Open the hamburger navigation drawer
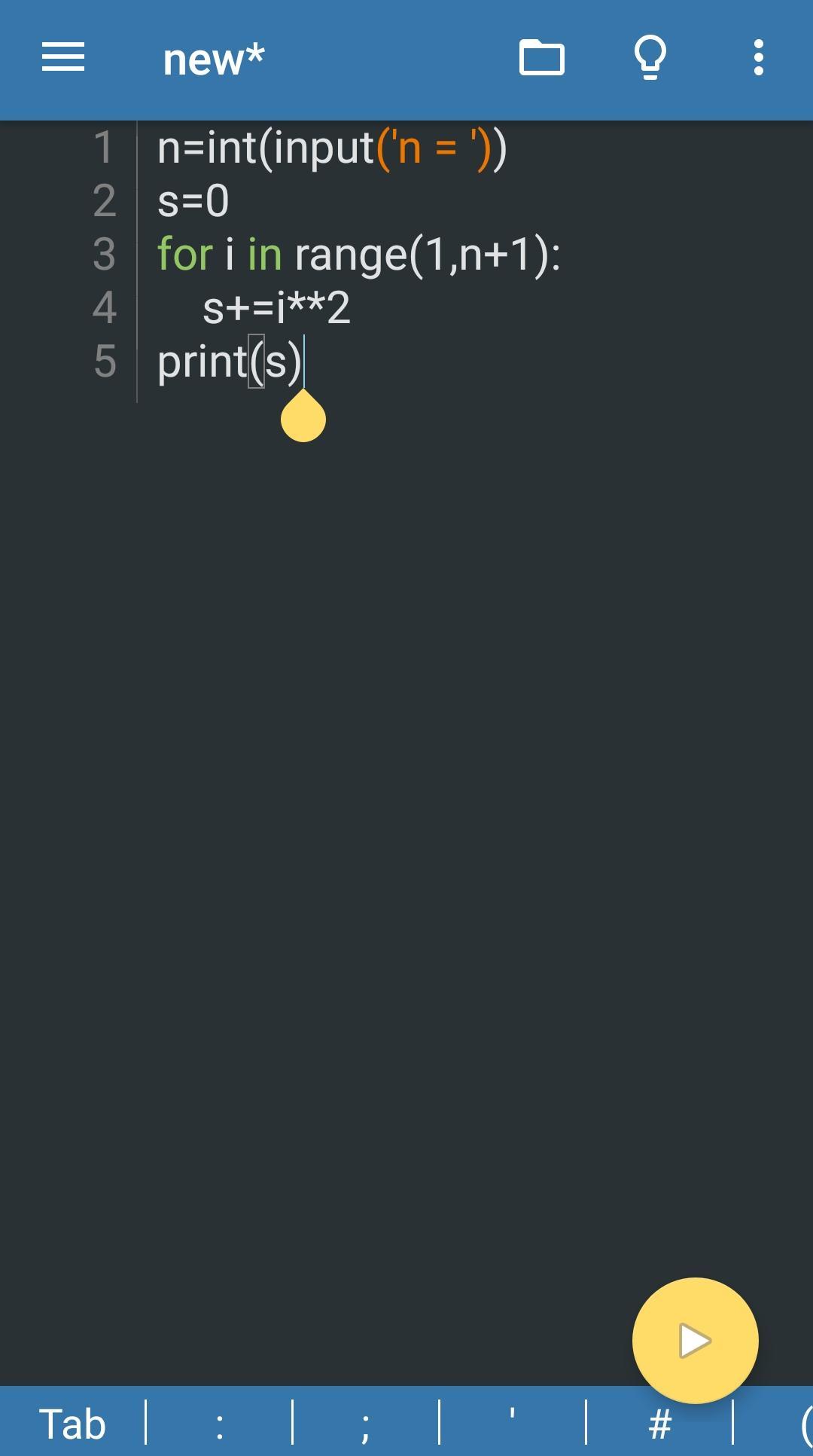The image size is (813, 1456). coord(63,58)
